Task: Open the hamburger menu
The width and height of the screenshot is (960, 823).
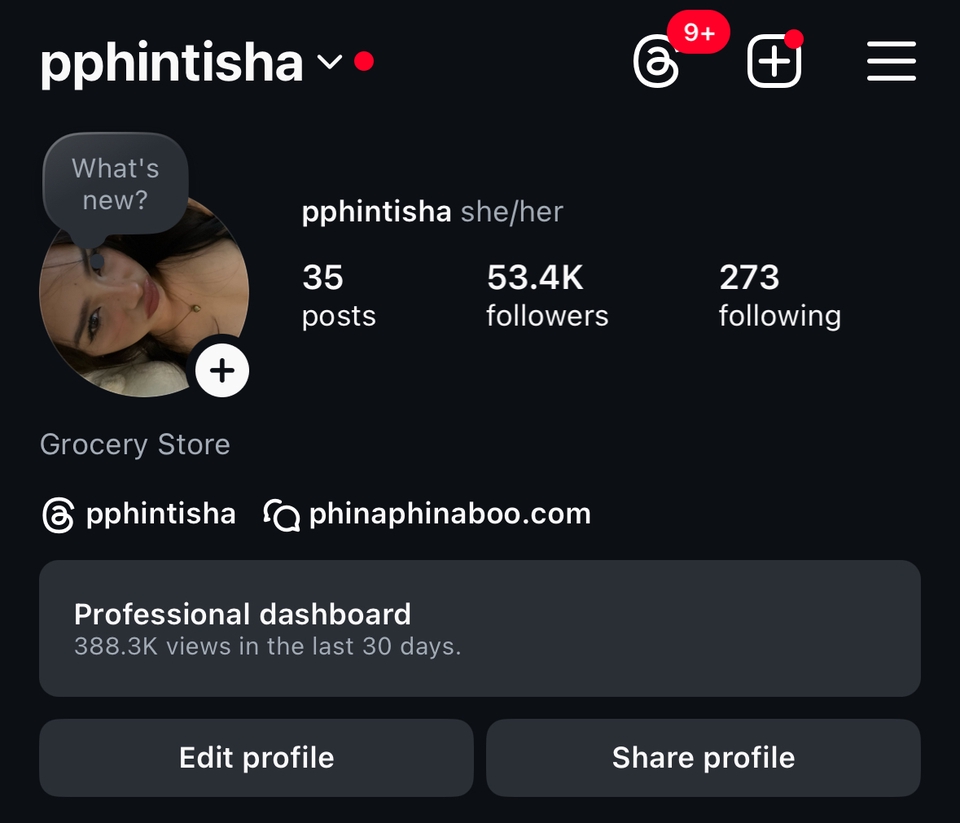Action: (x=891, y=62)
